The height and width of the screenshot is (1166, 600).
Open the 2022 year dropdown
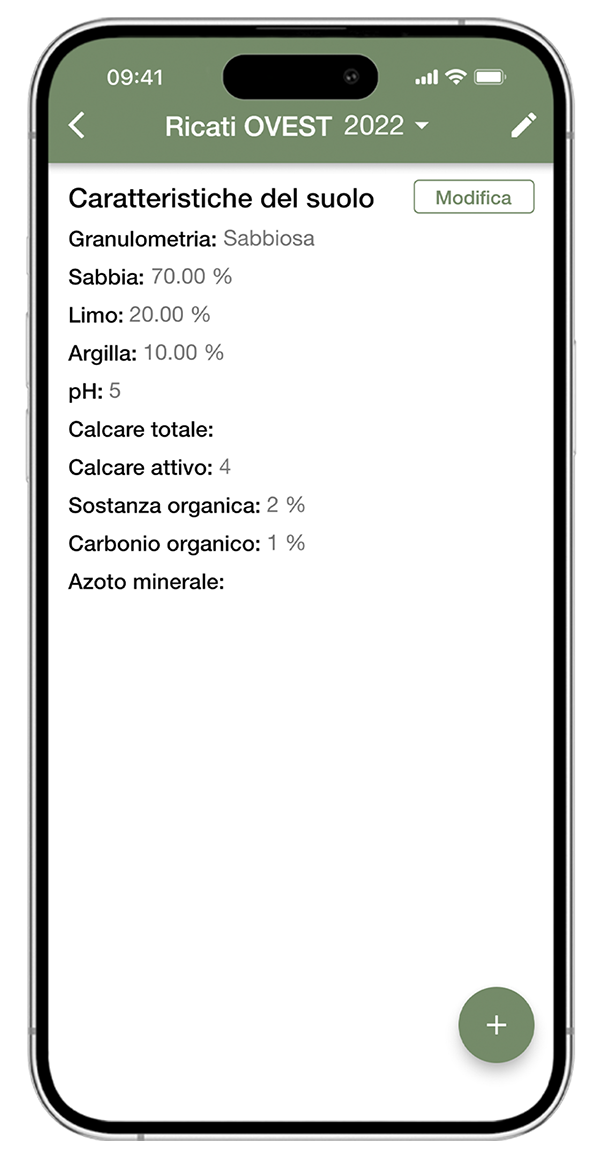click(387, 126)
